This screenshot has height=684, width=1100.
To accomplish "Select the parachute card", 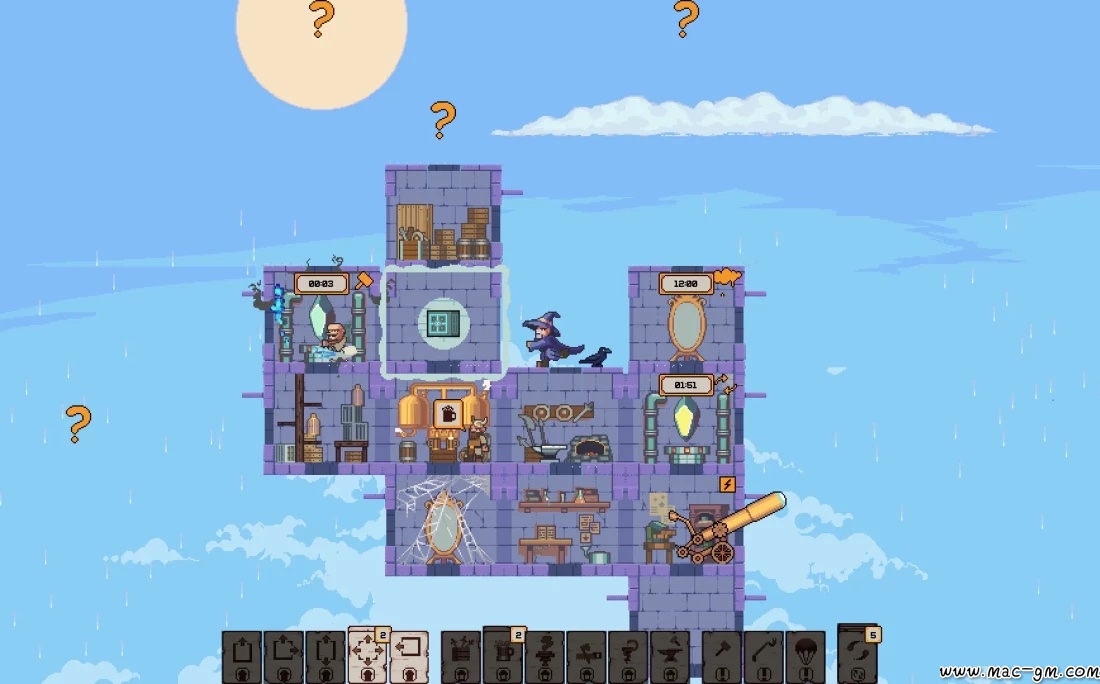I will [806, 655].
